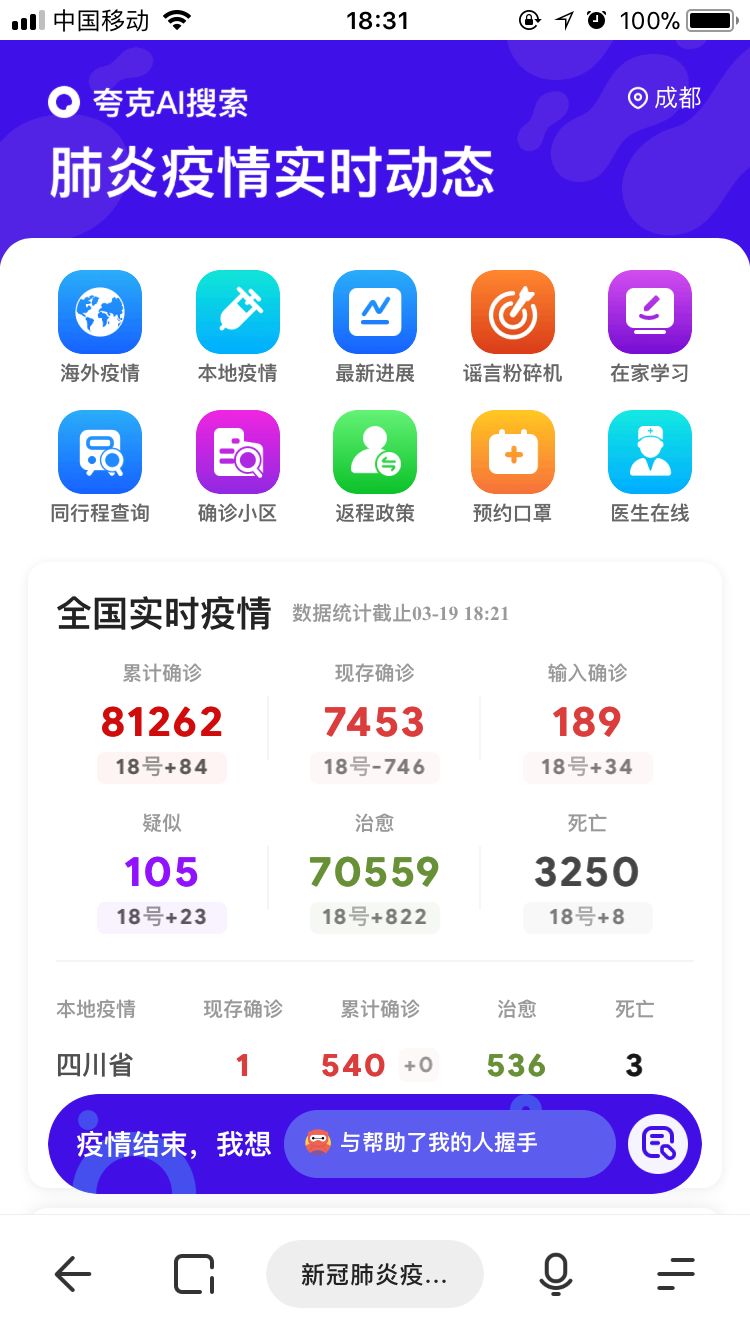750x1334 pixels.
Task: Open the 海外疫情 overseas epidemic icon
Action: [100, 328]
